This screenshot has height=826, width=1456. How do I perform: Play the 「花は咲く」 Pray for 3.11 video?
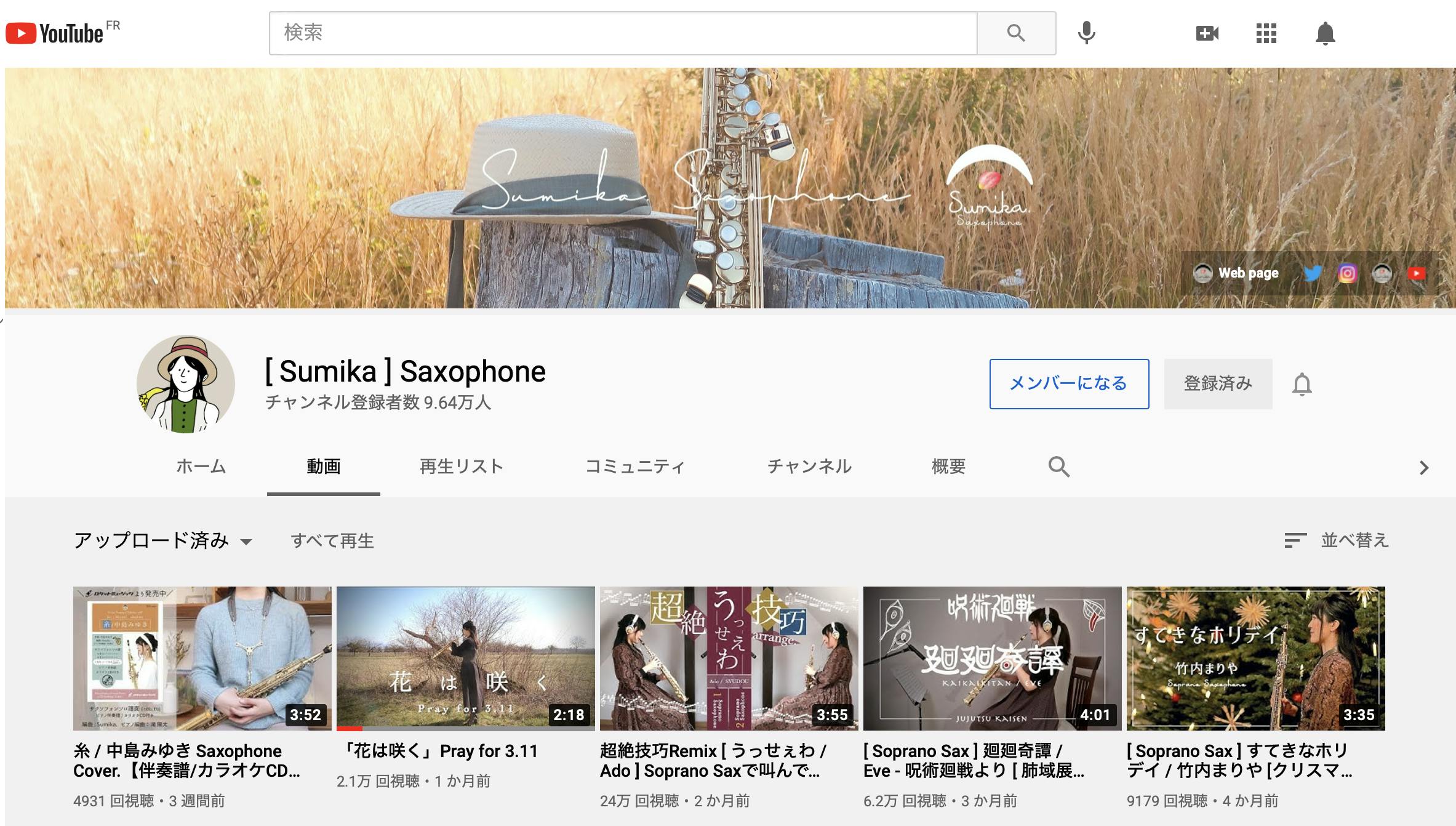[x=465, y=658]
